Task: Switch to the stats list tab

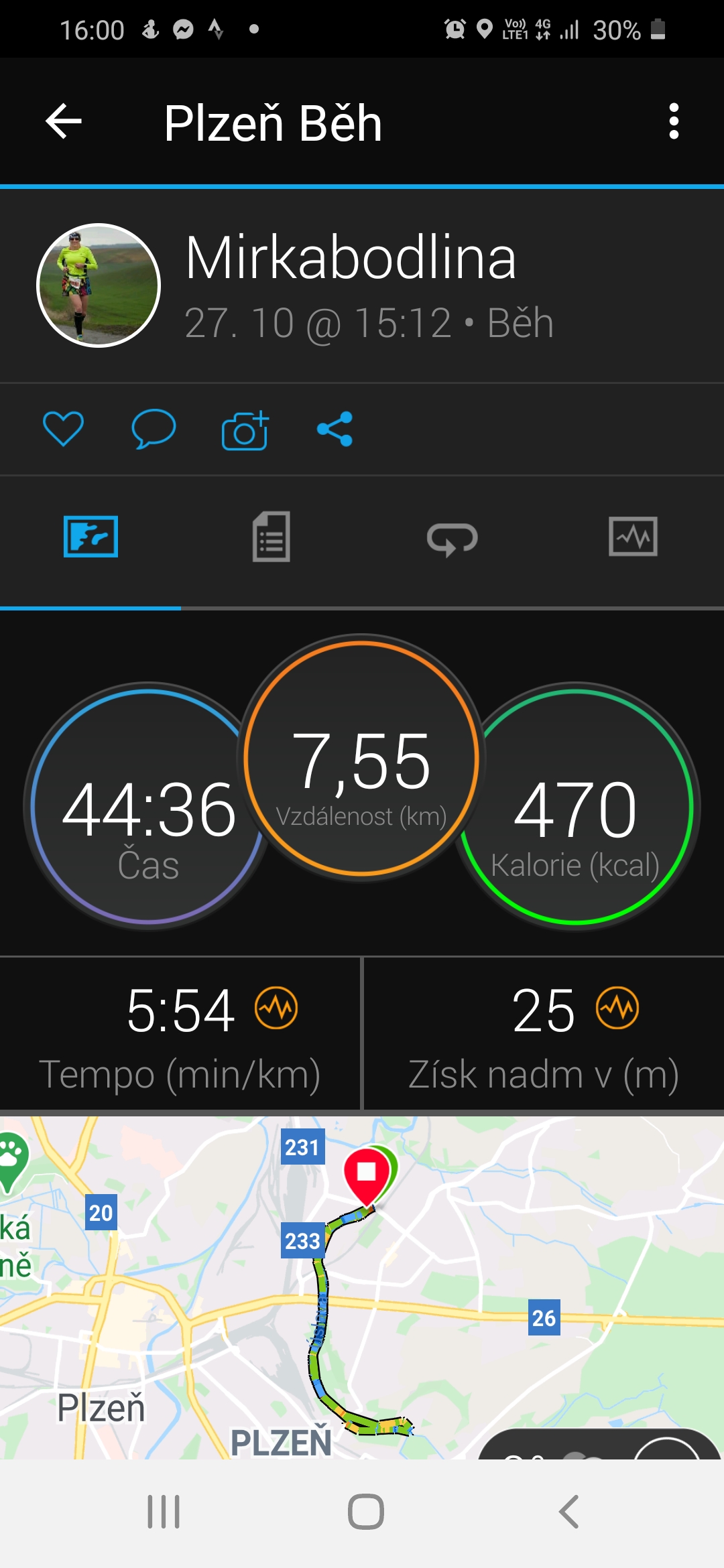Action: click(271, 537)
